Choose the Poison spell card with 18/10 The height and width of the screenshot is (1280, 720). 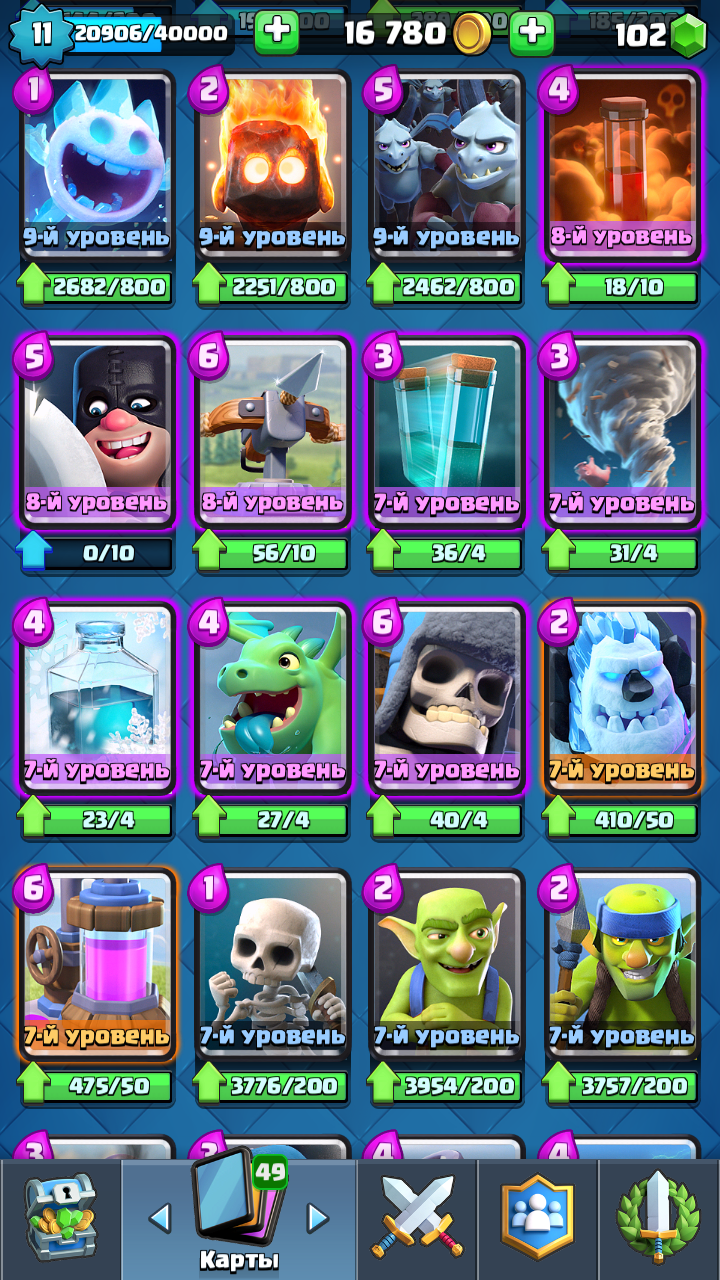pyautogui.click(x=621, y=166)
